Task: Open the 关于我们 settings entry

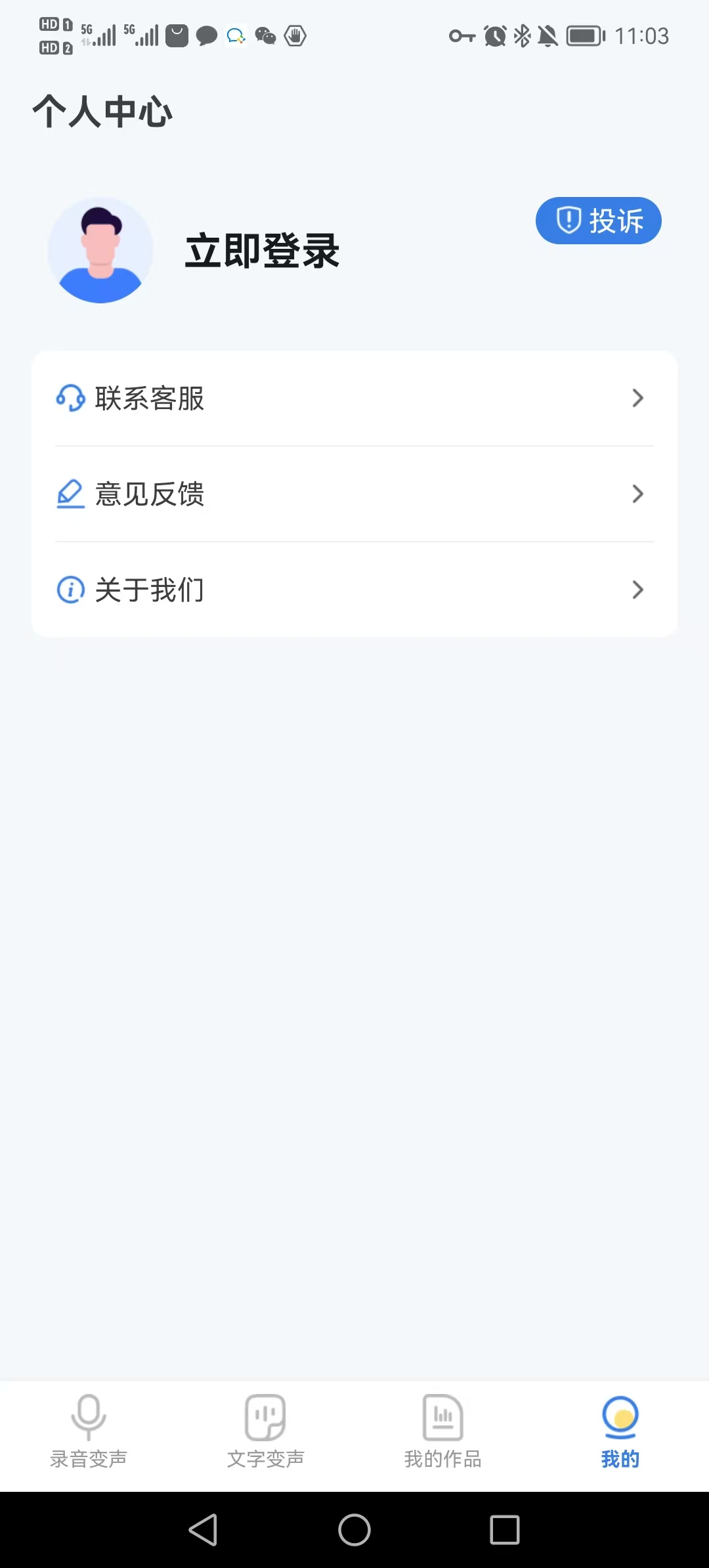Action: (148, 590)
